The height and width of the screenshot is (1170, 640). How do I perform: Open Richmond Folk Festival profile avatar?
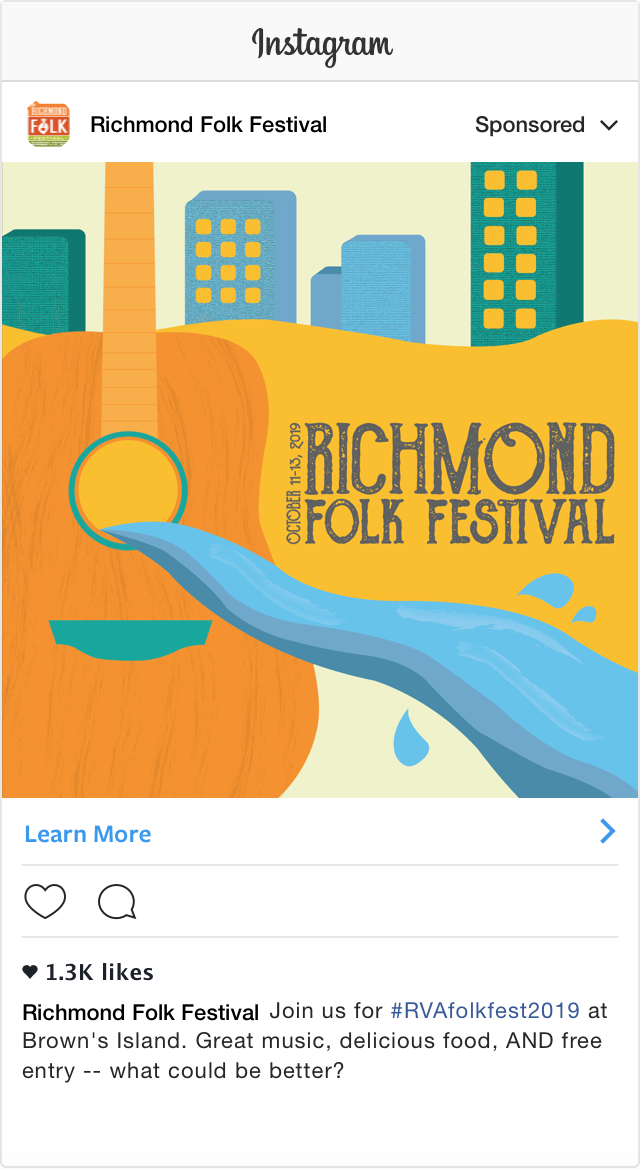[x=48, y=125]
